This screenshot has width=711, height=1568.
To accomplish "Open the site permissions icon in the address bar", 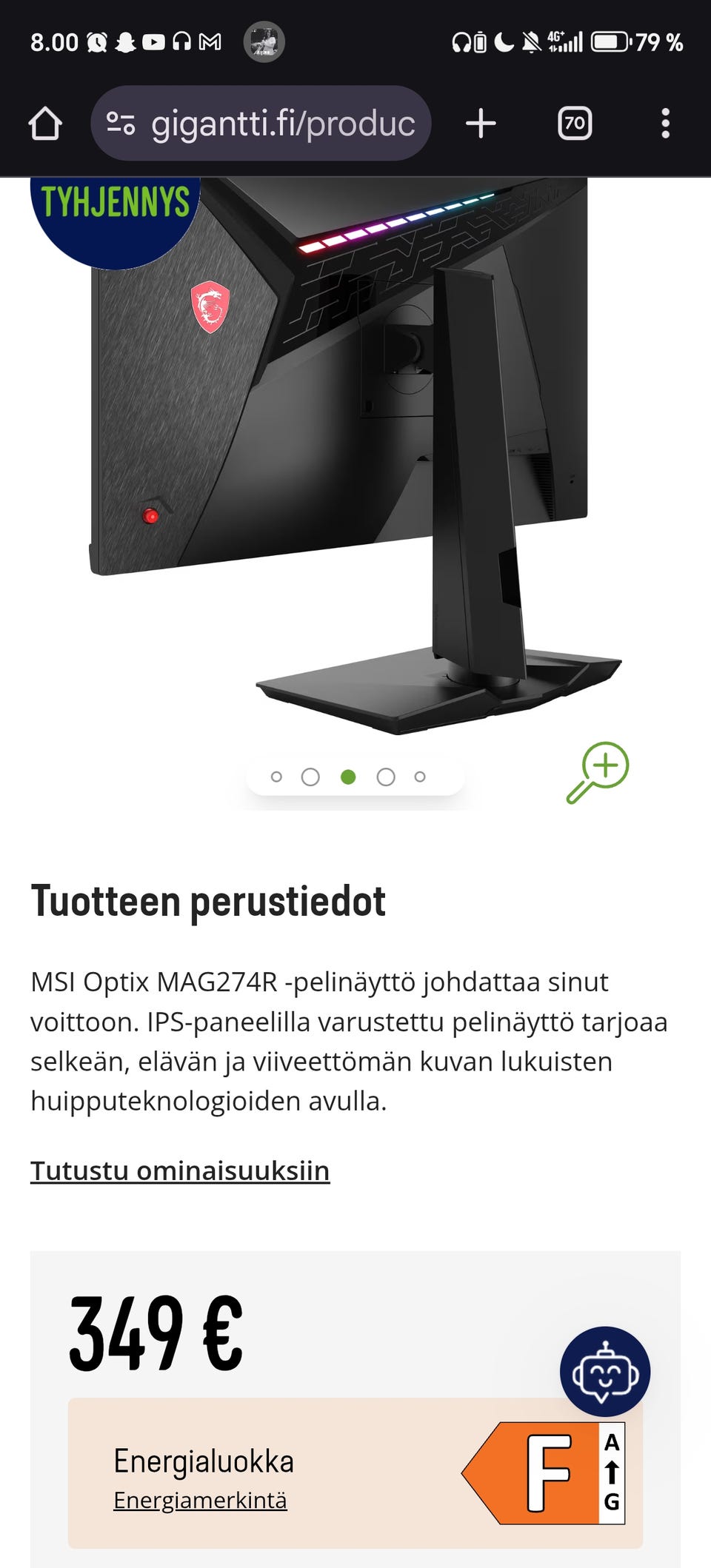I will (x=124, y=123).
